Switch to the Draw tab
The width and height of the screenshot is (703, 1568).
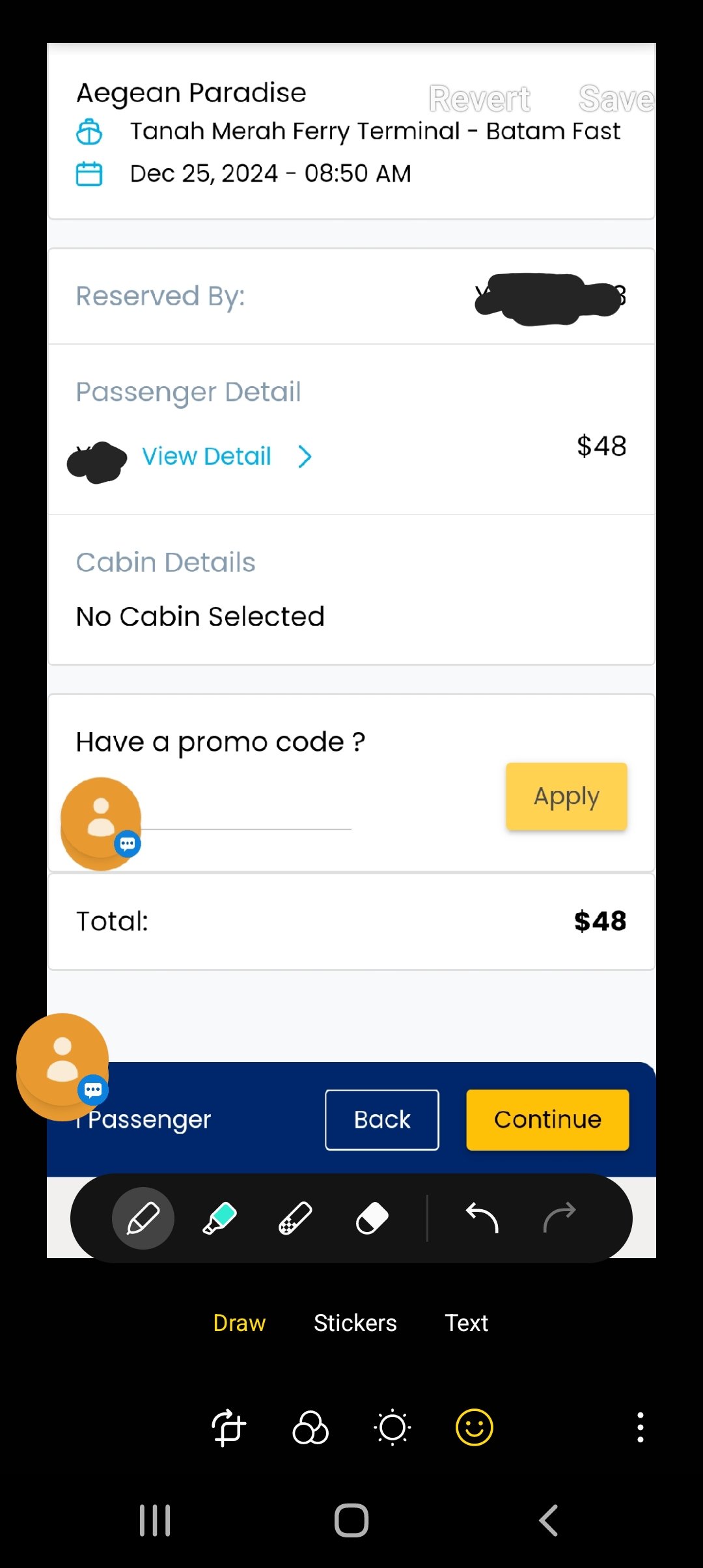(239, 1323)
